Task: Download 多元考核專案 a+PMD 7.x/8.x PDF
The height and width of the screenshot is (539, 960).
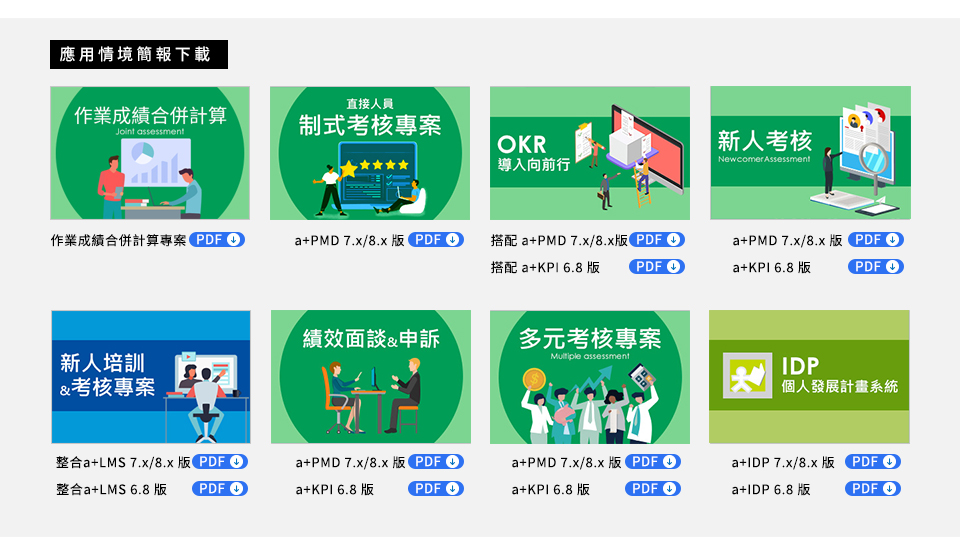Action: tap(653, 462)
